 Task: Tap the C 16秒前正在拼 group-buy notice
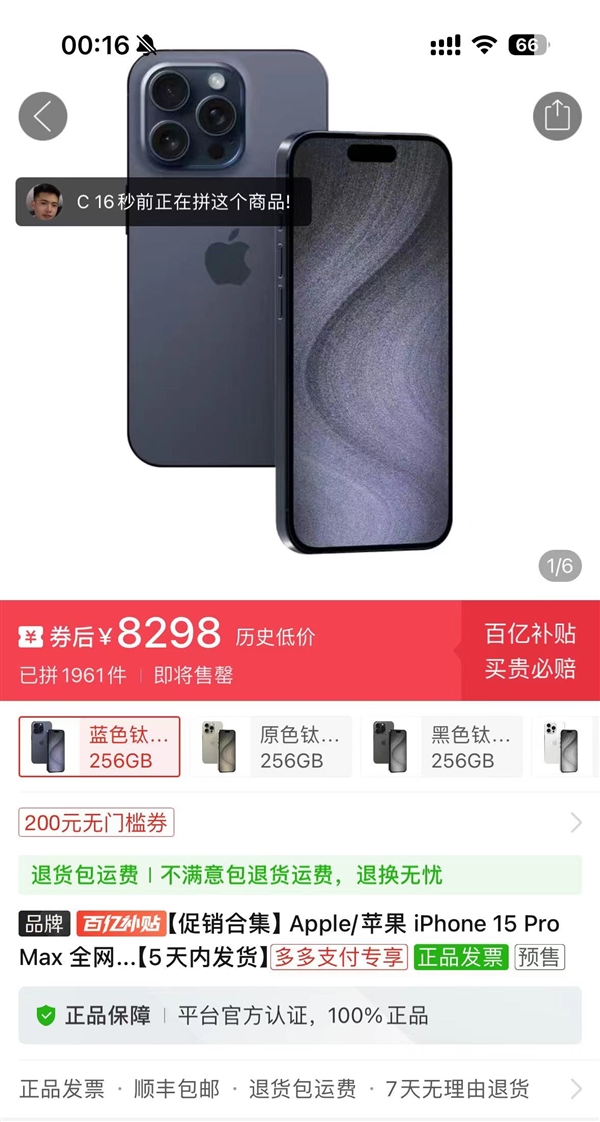click(164, 202)
